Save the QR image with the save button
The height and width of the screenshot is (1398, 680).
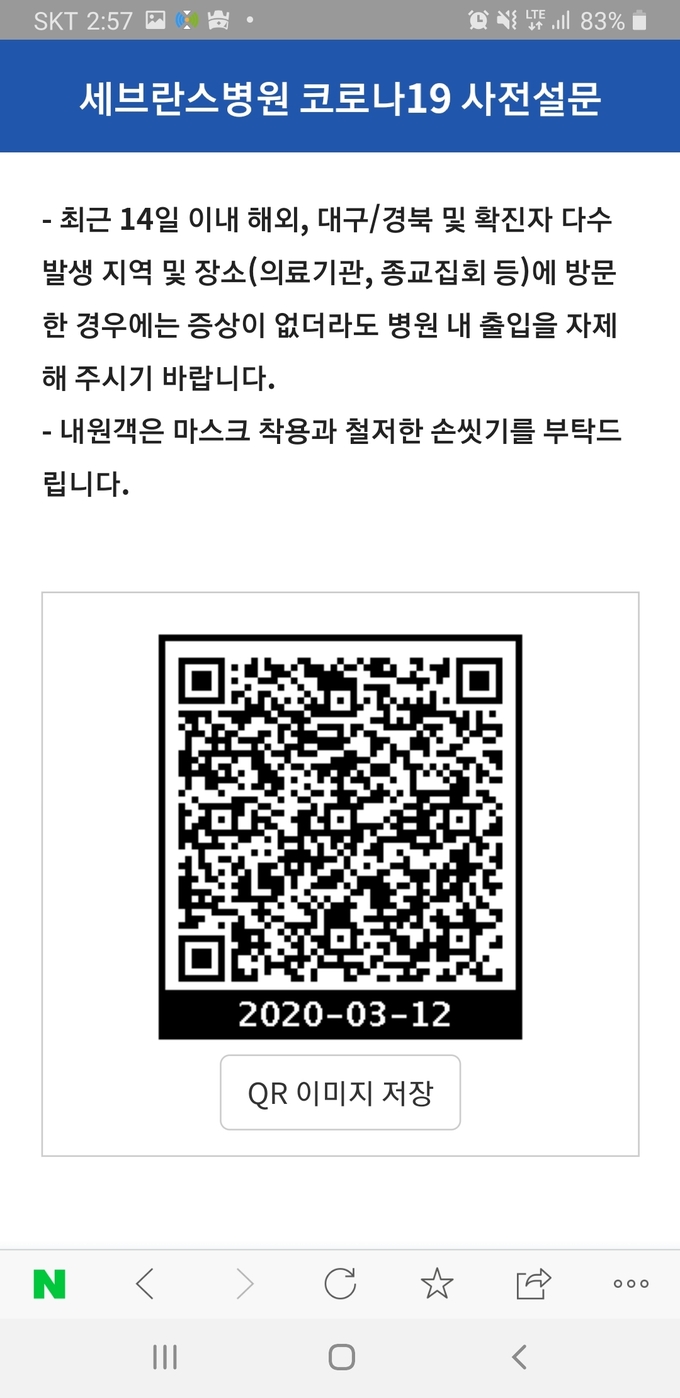[340, 1093]
